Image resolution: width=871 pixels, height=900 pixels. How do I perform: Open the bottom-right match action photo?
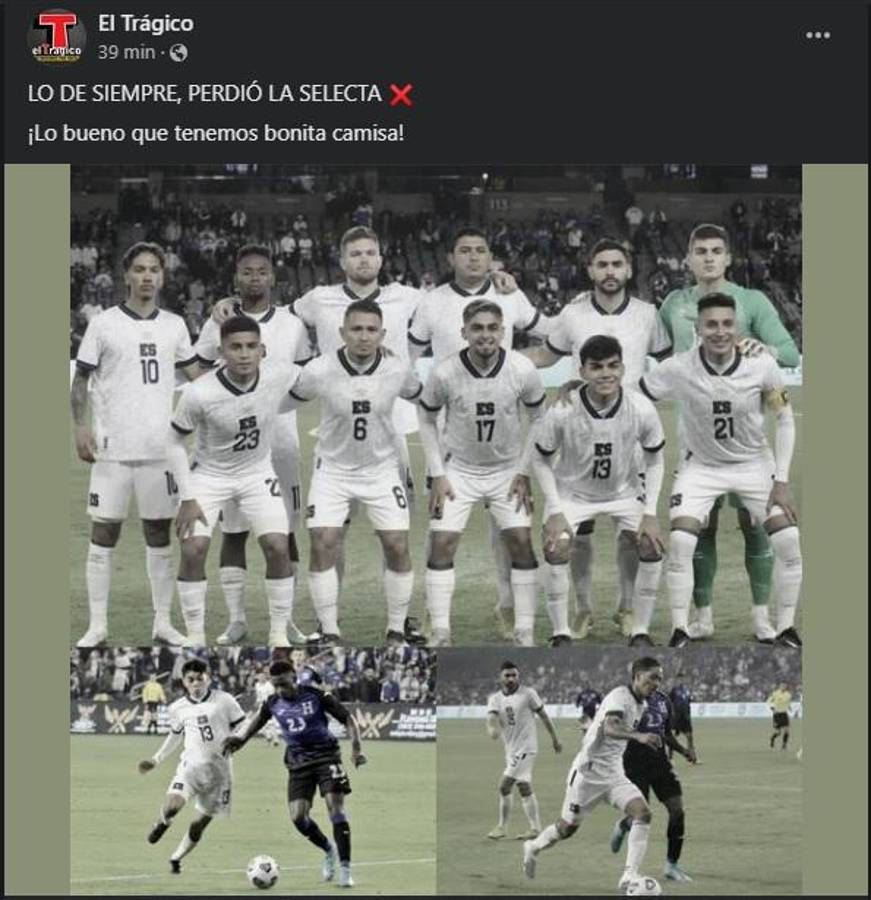tap(619, 770)
